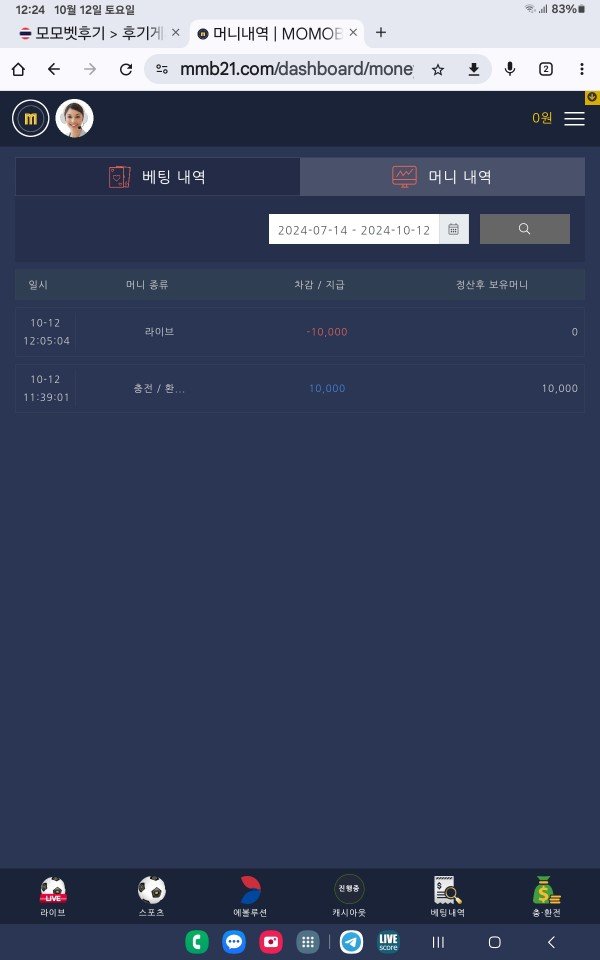Open the customer support avatar
The image size is (600, 960).
coord(74,119)
